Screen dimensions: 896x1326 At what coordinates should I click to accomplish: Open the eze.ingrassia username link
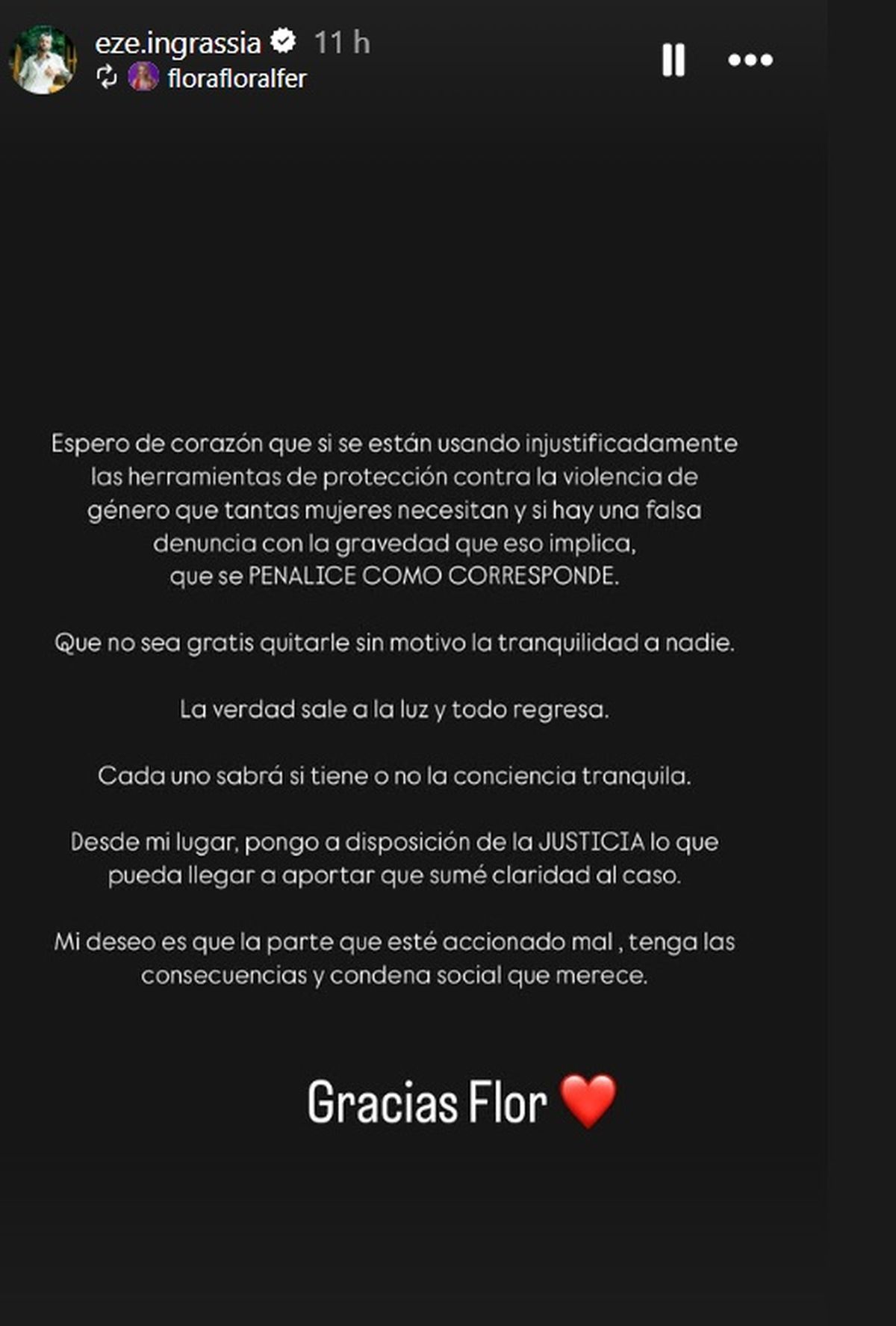[178, 43]
